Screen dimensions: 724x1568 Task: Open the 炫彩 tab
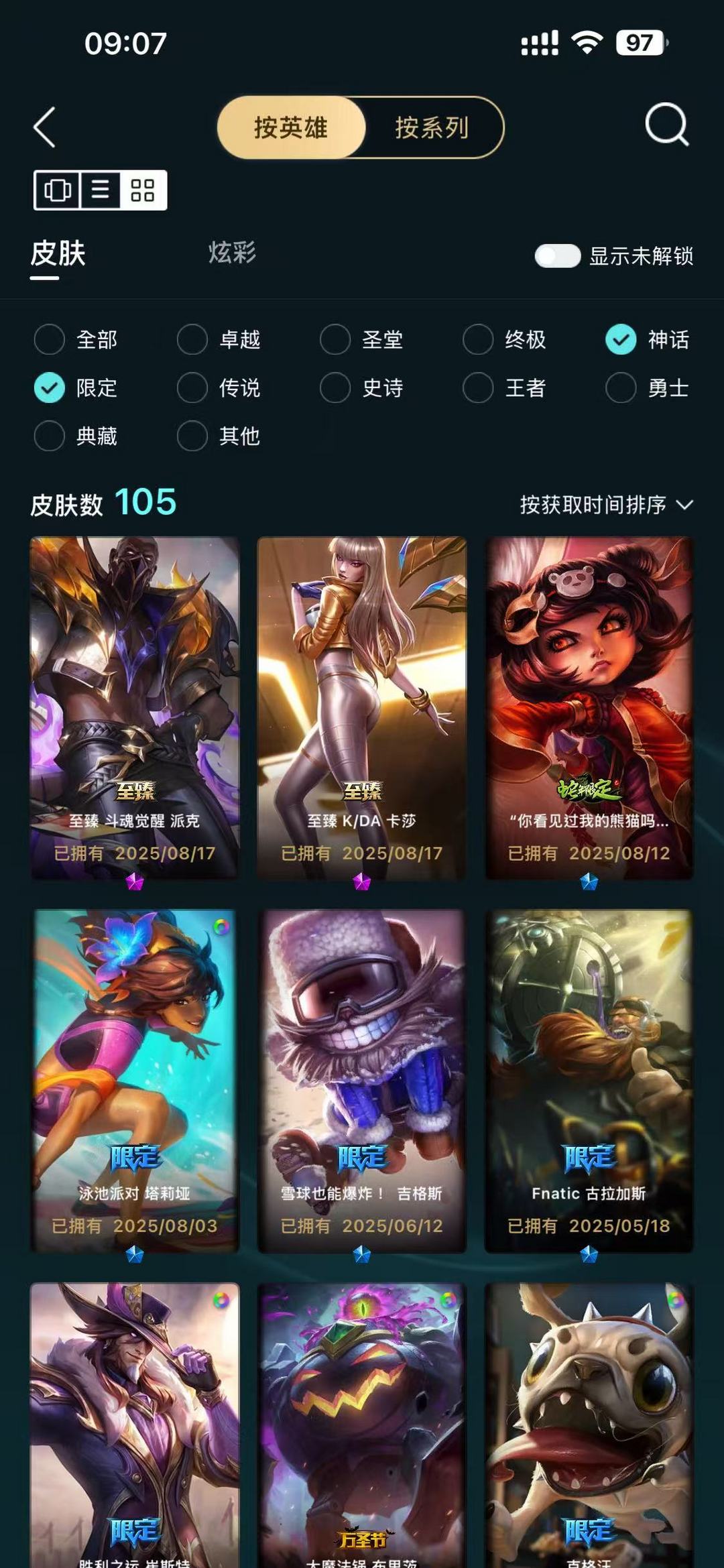pyautogui.click(x=232, y=253)
